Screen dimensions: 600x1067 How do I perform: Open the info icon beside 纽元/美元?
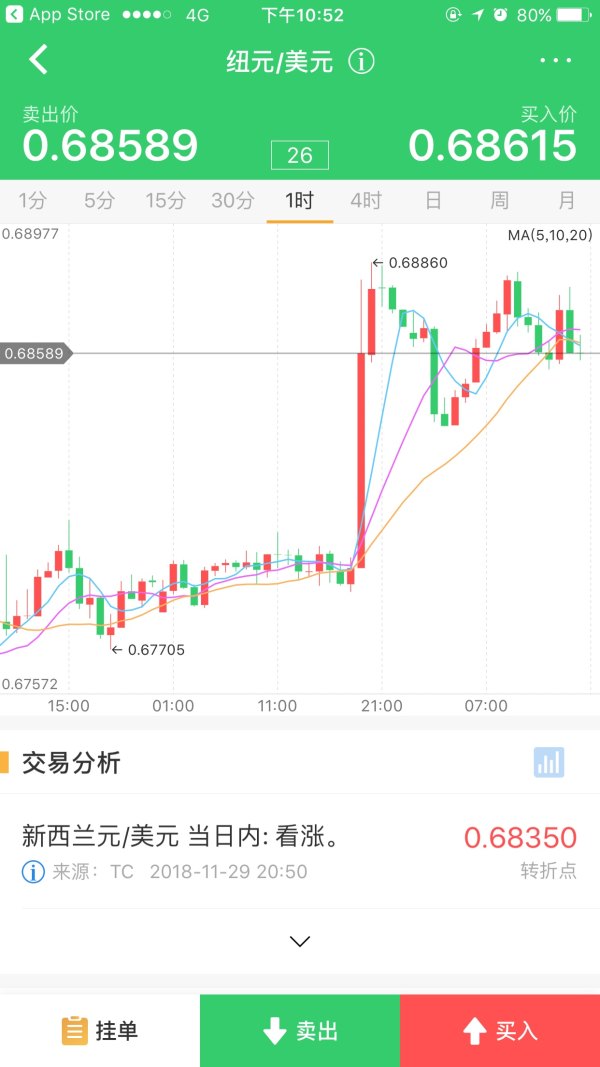(361, 61)
